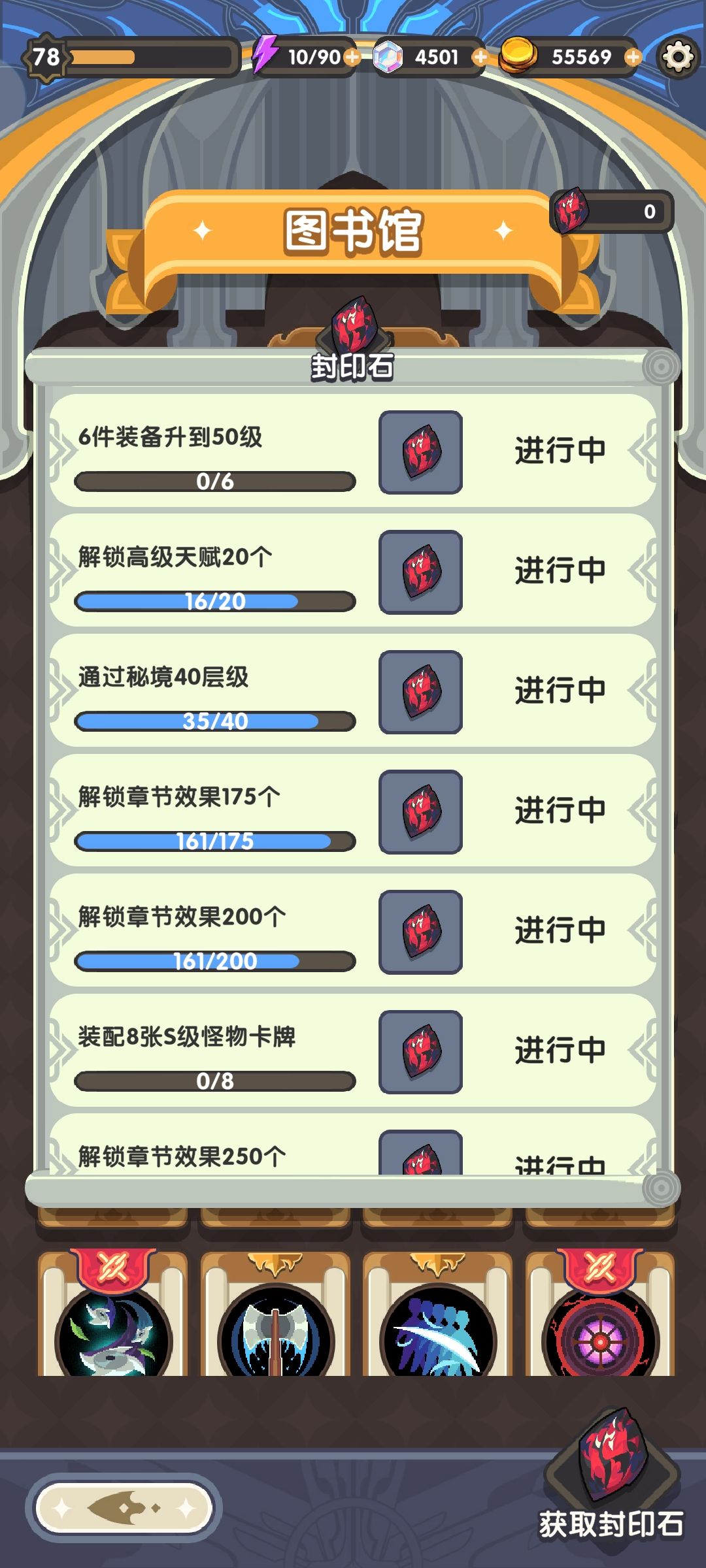706x1568 pixels.
Task: Select the 解锁高级天赋20个 task
Action: tap(353, 570)
